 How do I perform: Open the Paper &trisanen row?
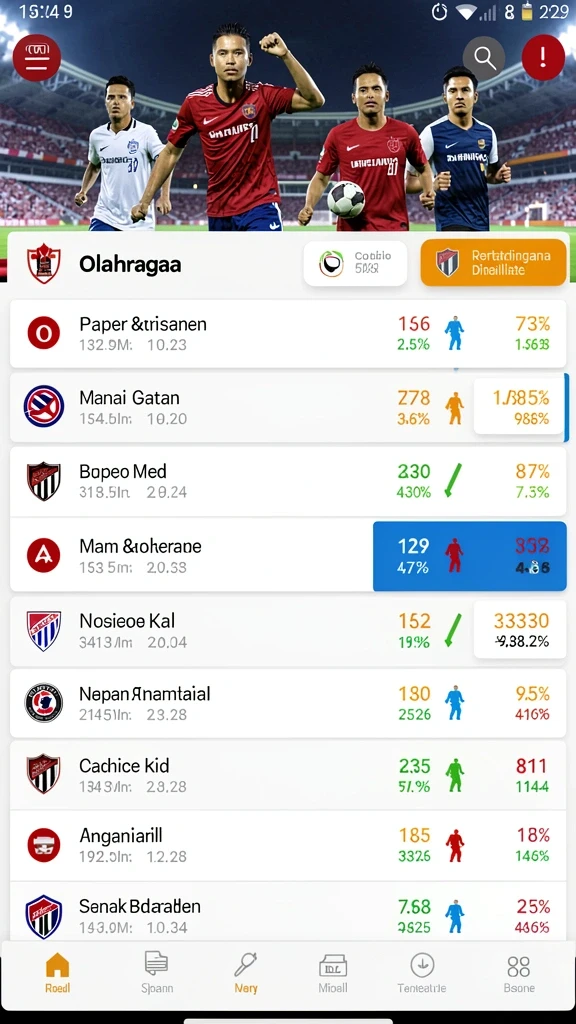pos(288,334)
